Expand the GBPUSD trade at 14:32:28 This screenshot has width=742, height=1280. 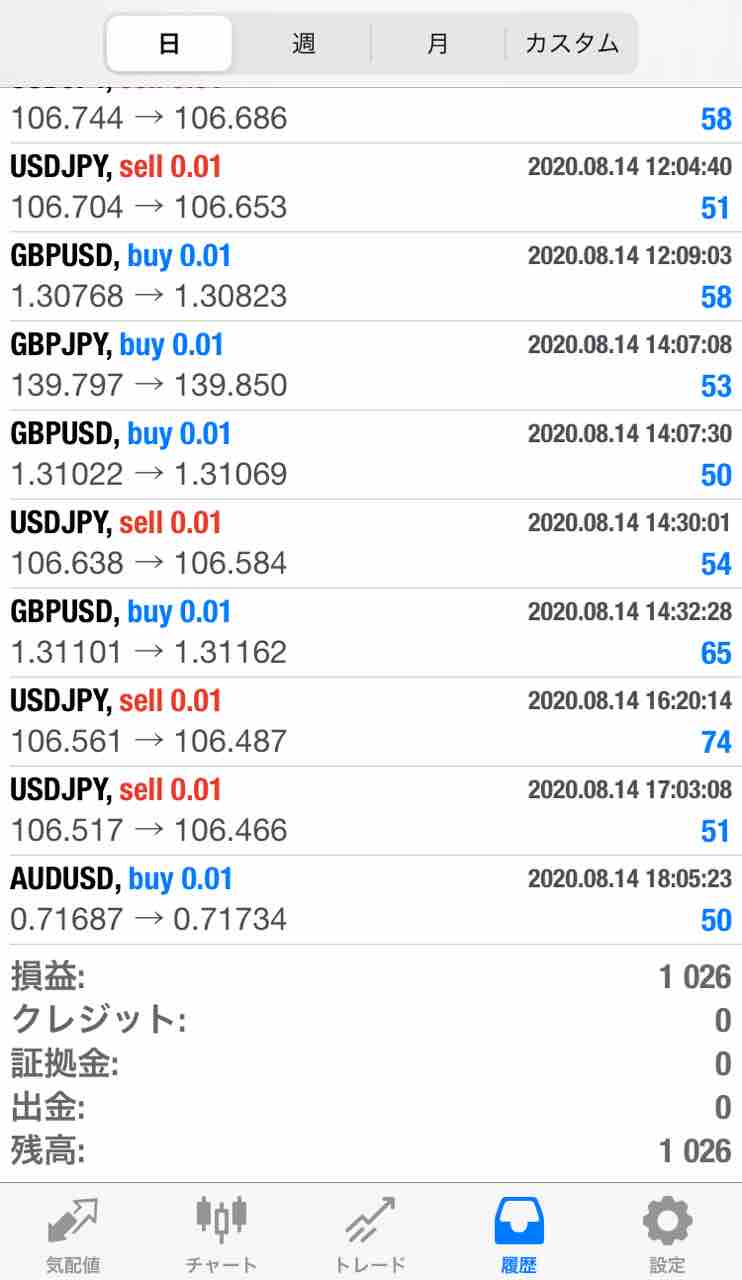click(x=370, y=632)
